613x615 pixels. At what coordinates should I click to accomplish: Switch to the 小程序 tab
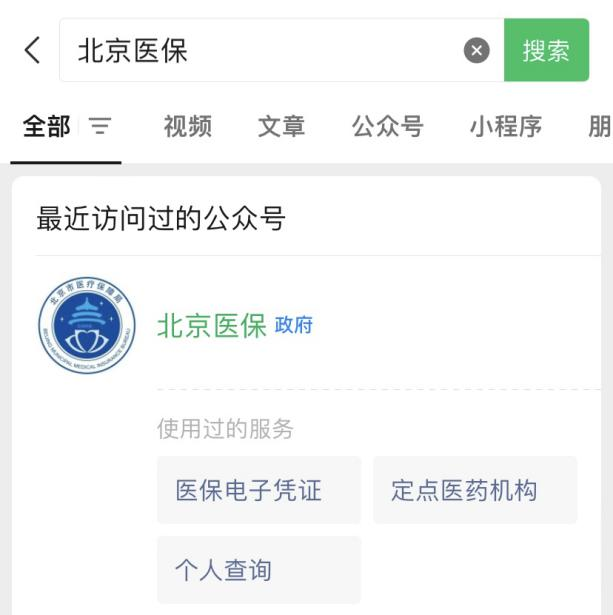506,127
